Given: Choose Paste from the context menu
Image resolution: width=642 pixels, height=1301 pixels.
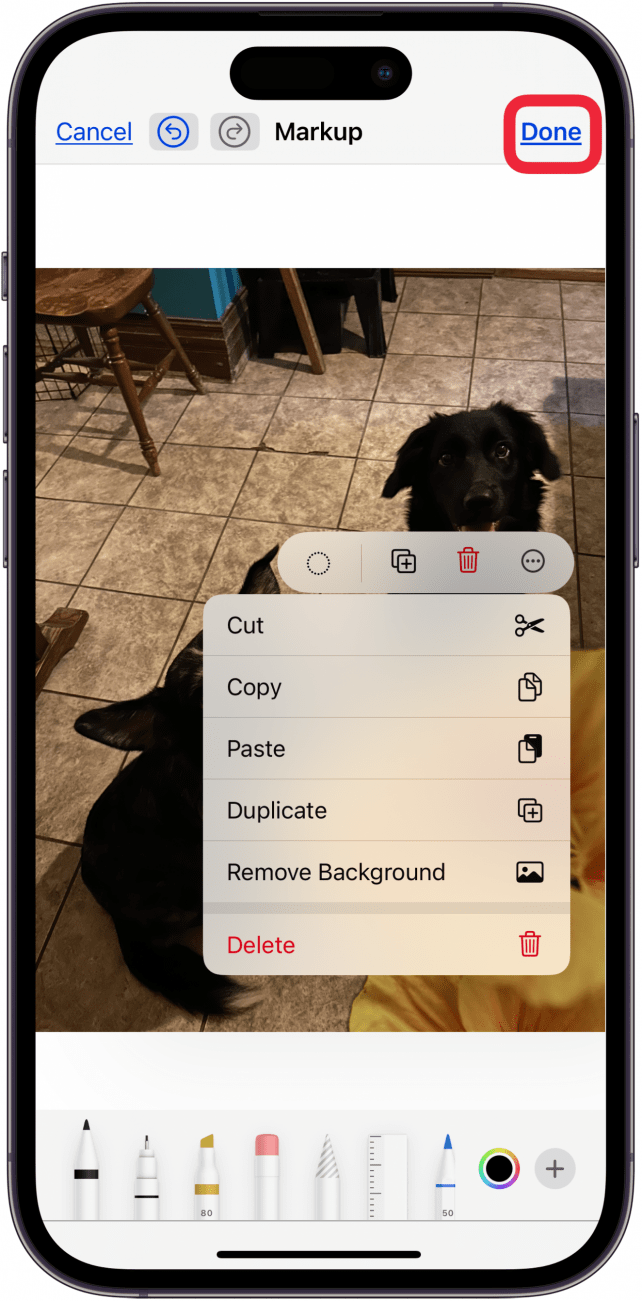Looking at the screenshot, I should [386, 749].
